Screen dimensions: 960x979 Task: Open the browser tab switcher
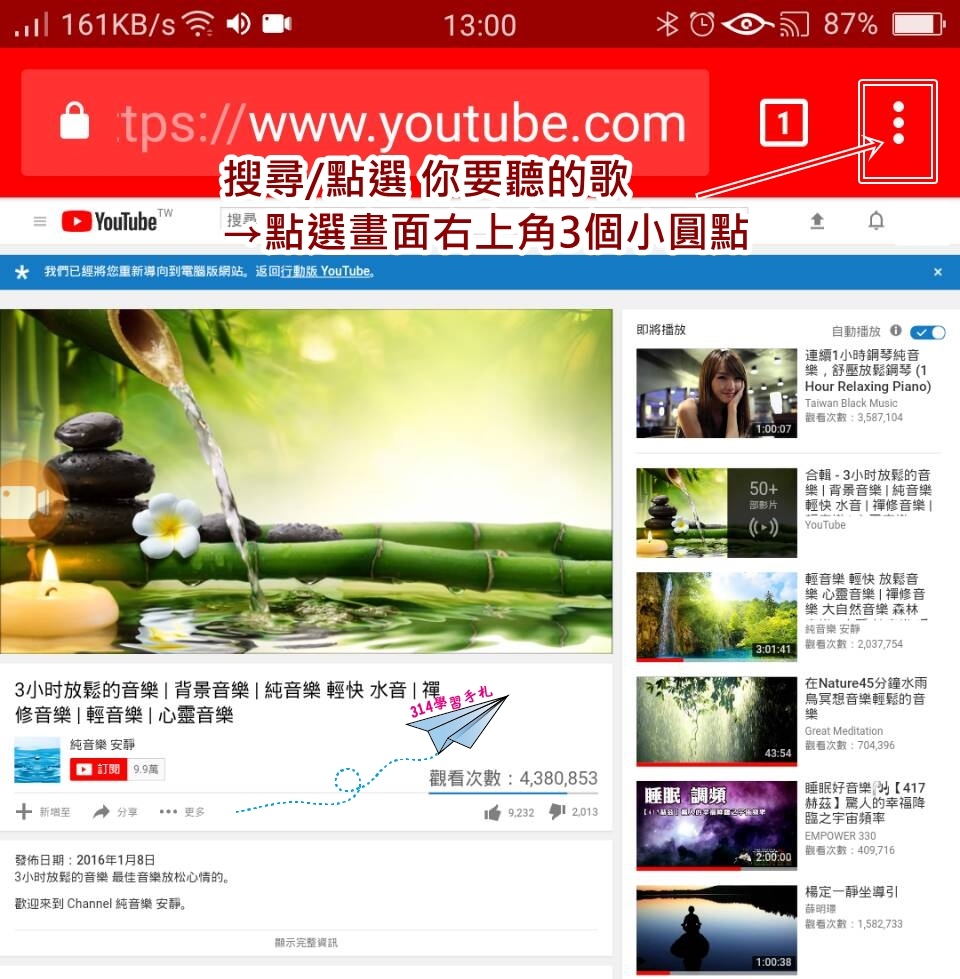783,124
